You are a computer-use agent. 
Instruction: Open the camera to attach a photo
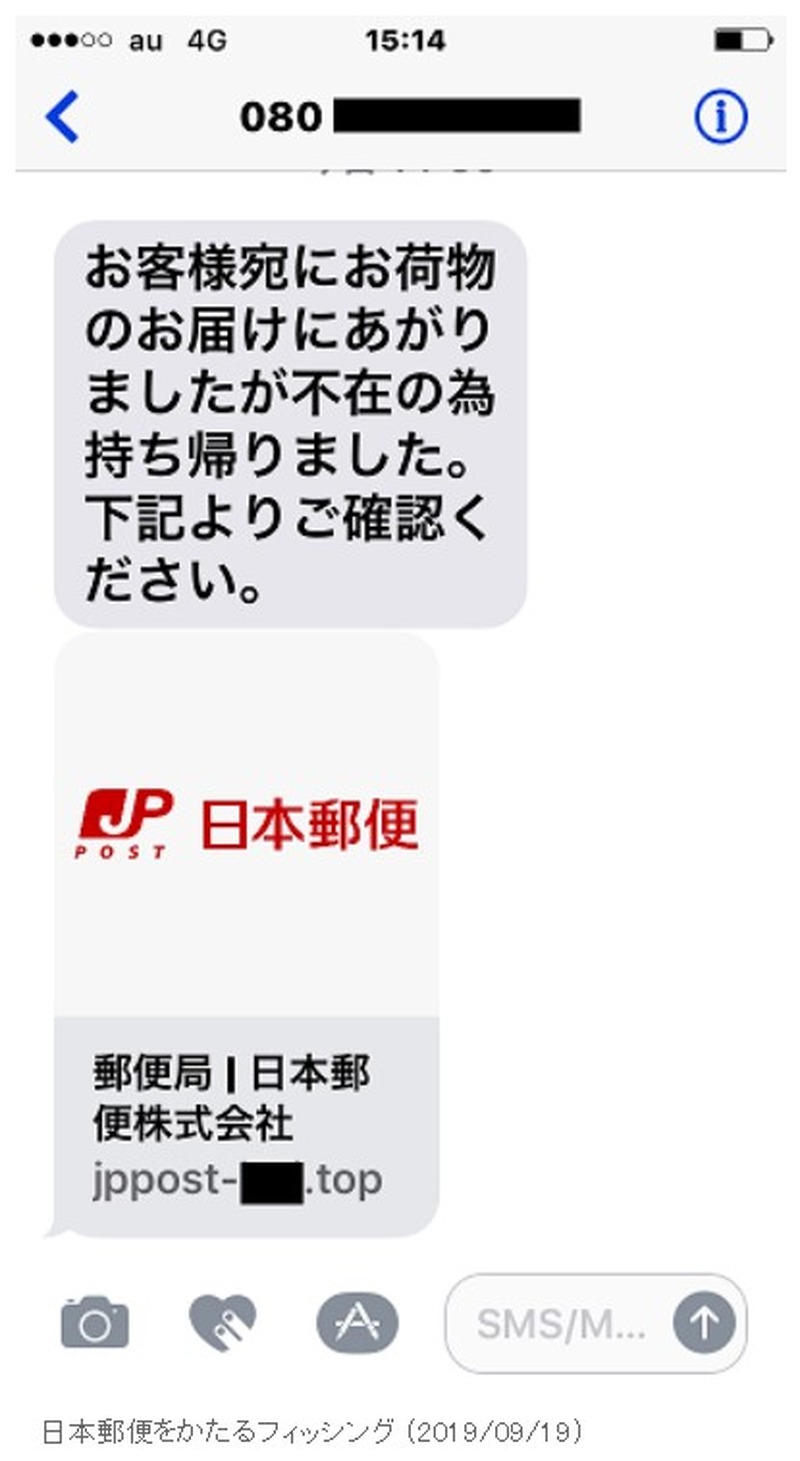point(95,1324)
